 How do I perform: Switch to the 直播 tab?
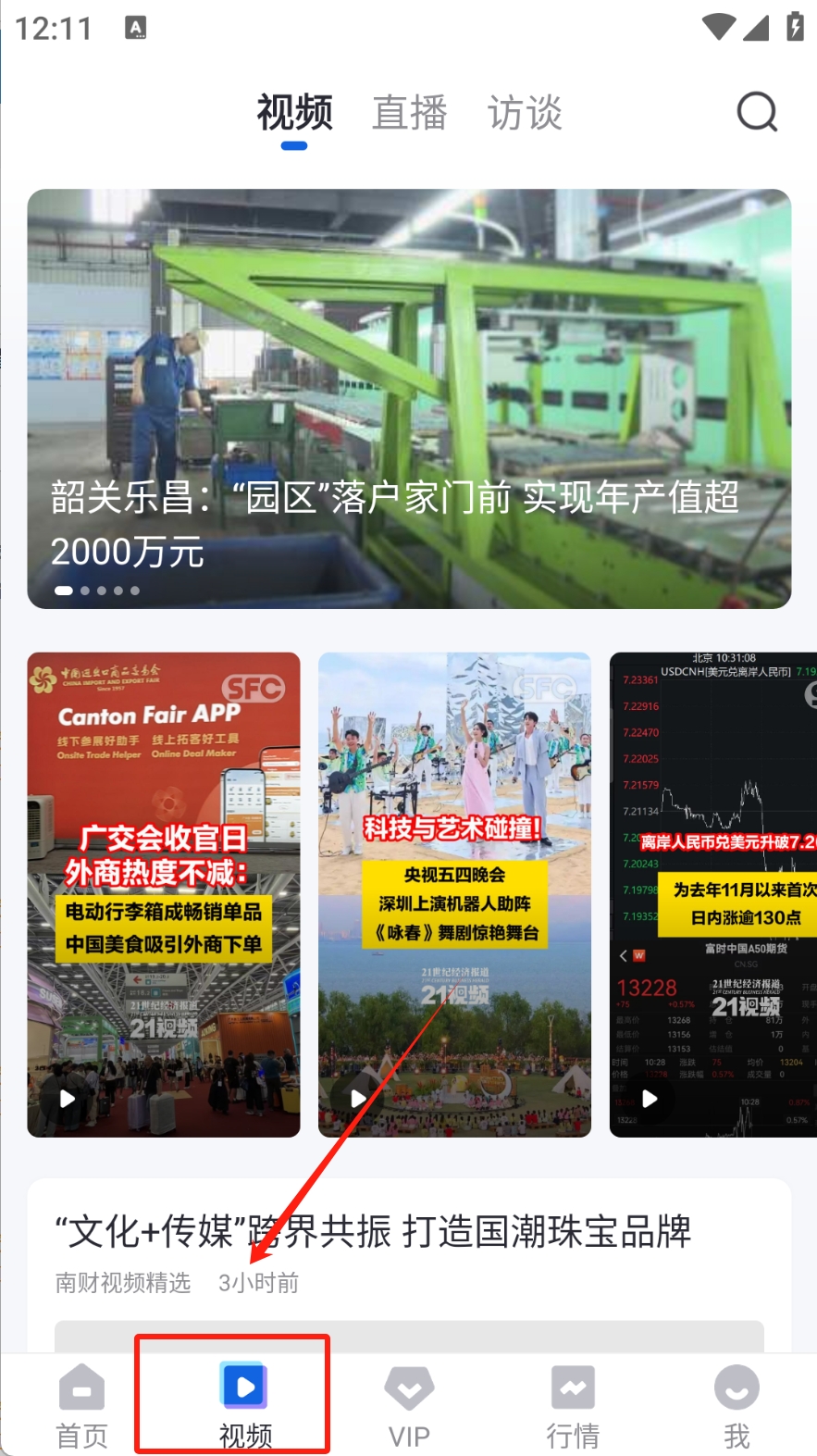click(409, 113)
